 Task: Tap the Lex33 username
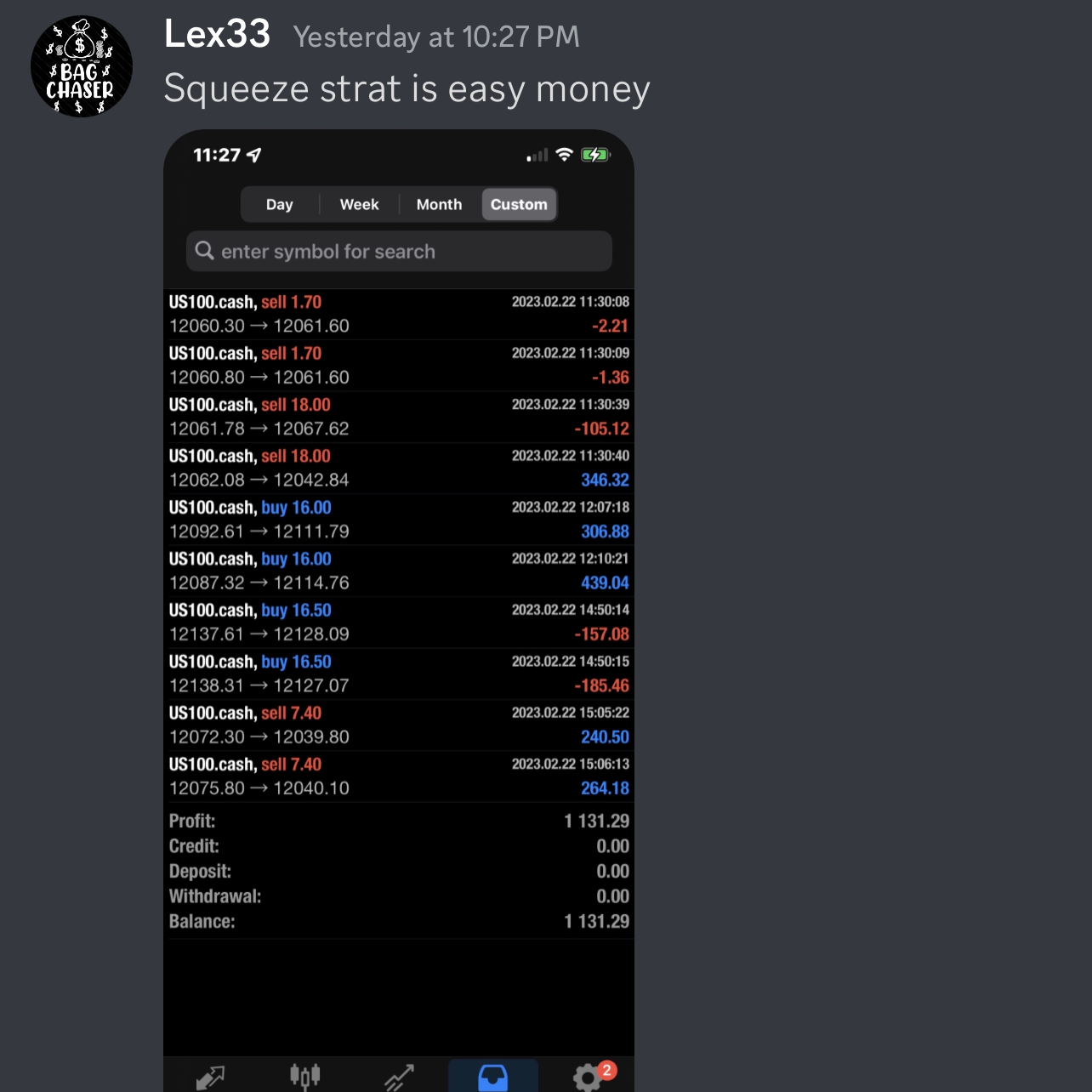[217, 35]
